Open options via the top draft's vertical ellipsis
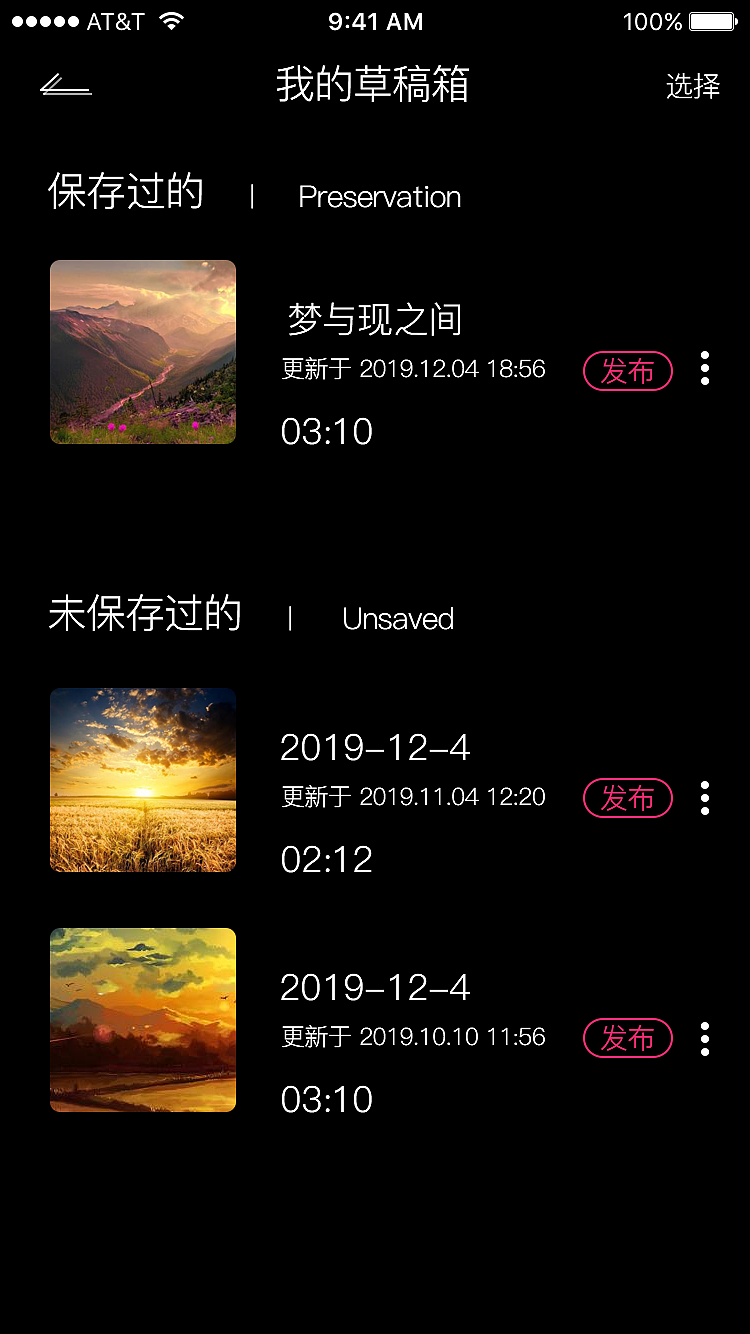Image resolution: width=750 pixels, height=1334 pixels. pos(704,370)
